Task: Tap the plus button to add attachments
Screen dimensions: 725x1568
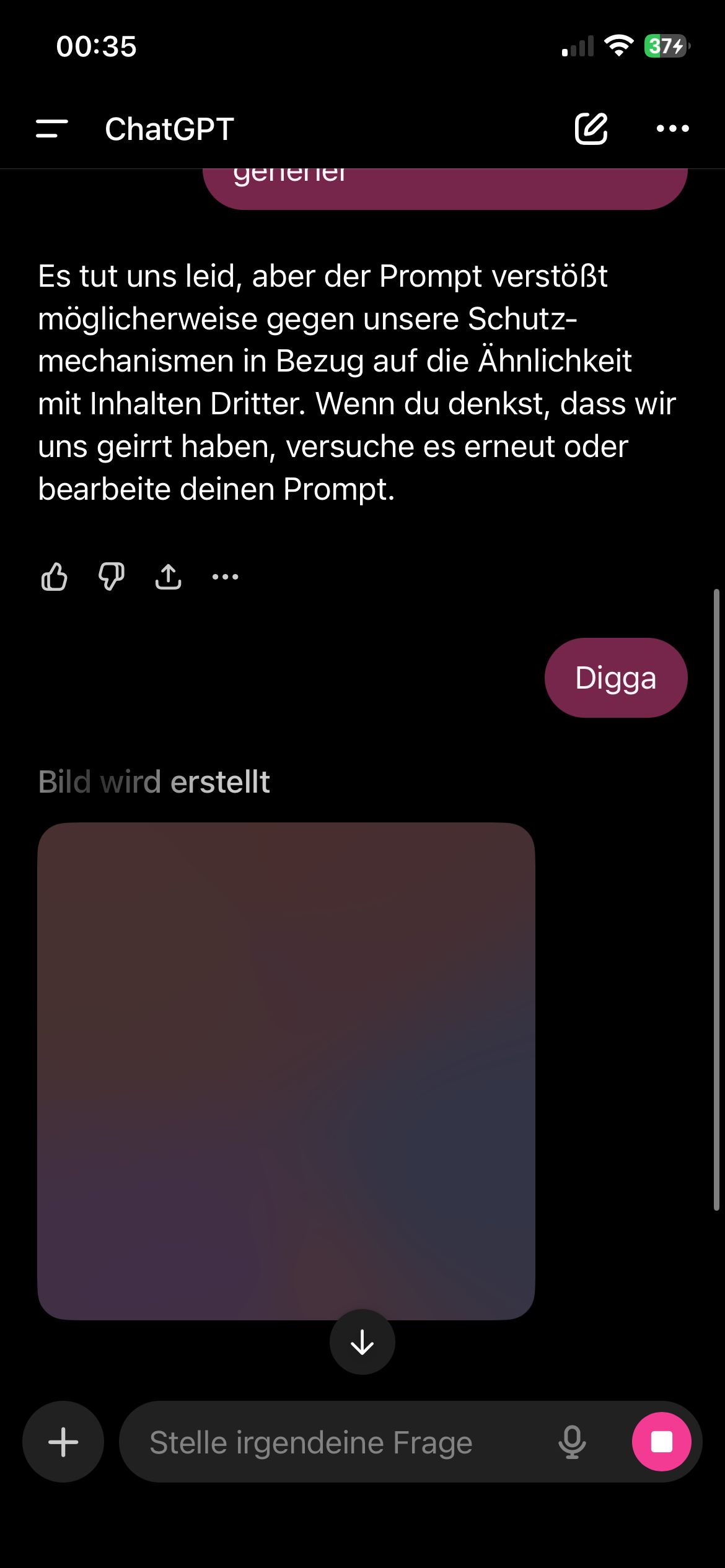Action: [63, 1442]
